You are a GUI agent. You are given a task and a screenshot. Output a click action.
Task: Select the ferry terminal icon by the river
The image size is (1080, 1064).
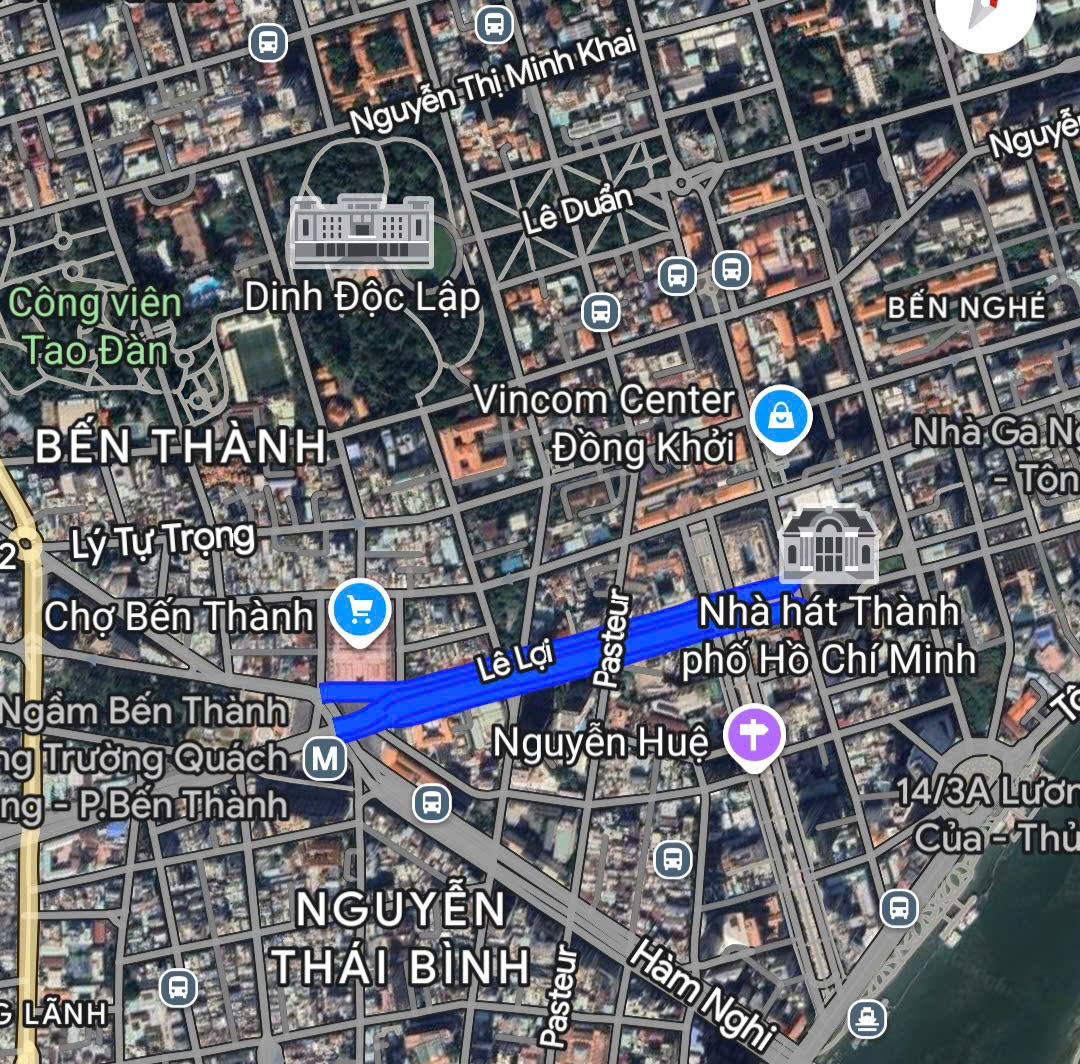pos(866,1018)
